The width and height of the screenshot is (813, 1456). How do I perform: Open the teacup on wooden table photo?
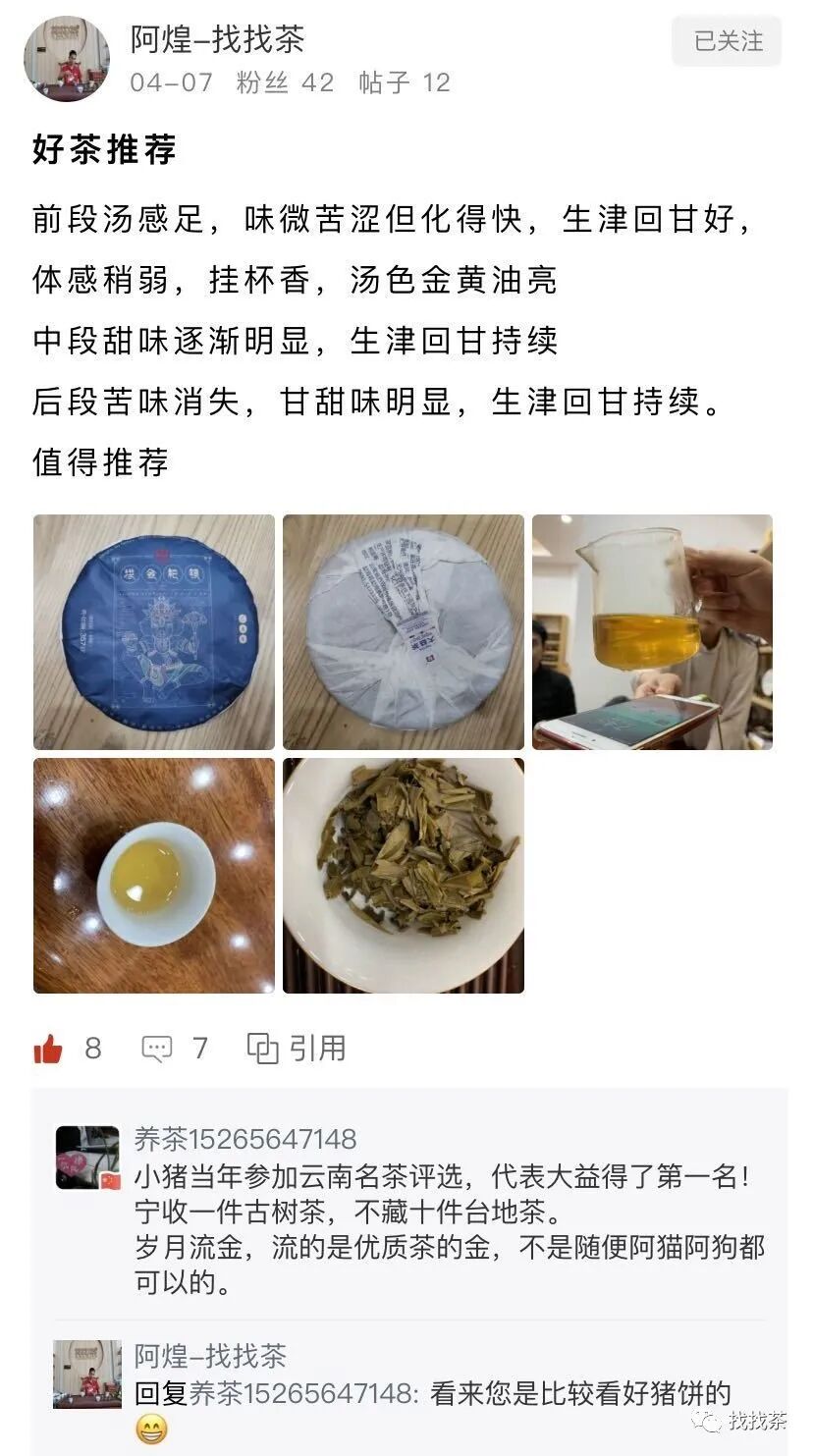[x=154, y=876]
